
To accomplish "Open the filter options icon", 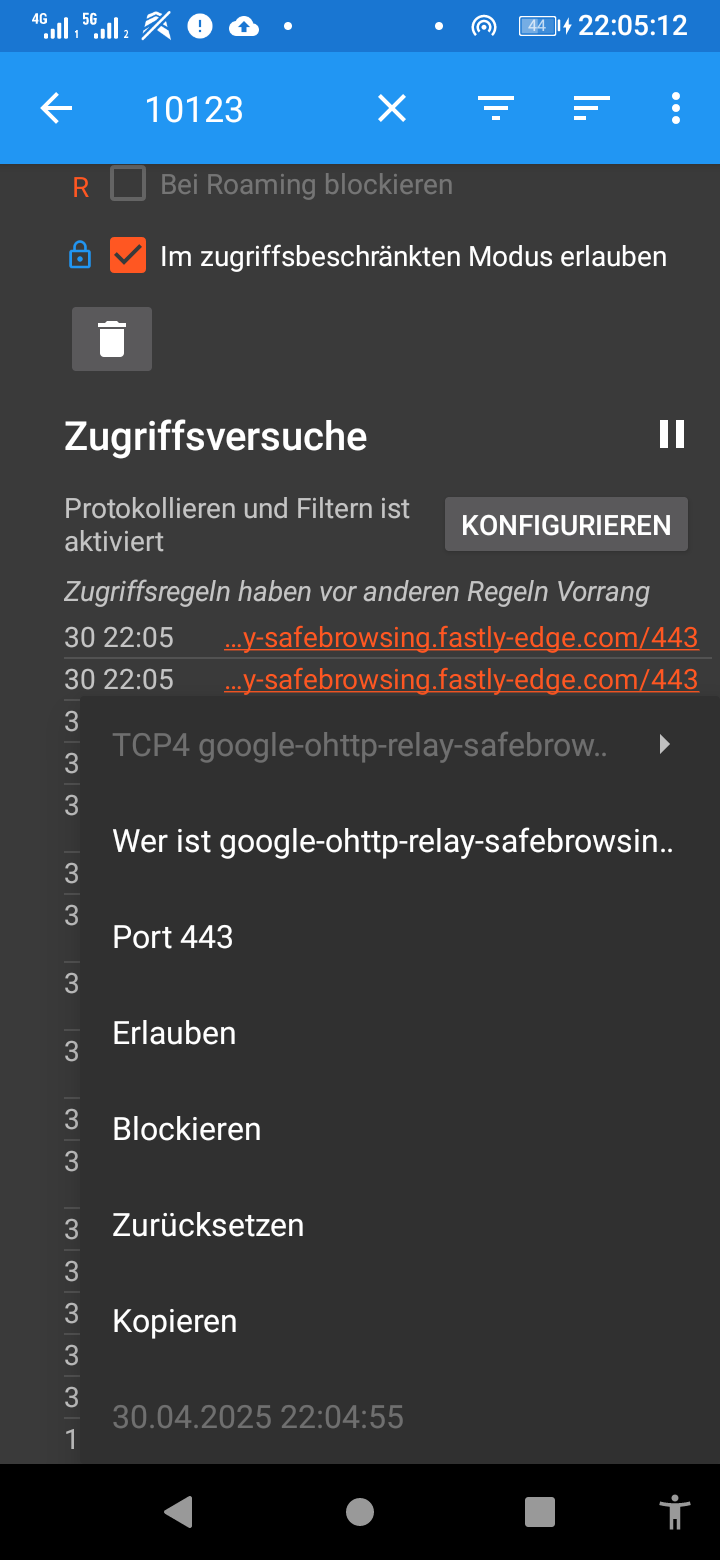I will (496, 108).
